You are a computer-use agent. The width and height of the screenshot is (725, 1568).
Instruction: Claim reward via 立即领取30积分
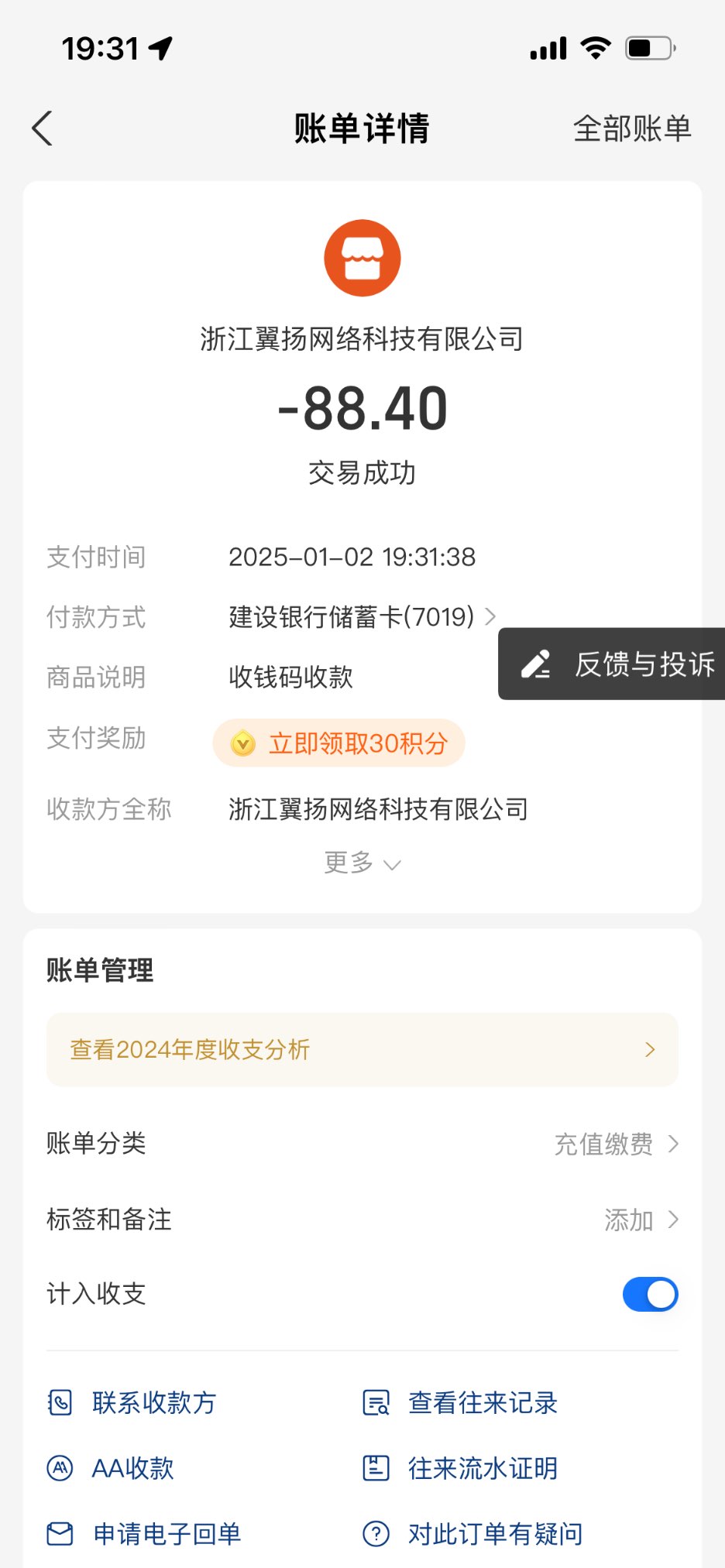tap(339, 743)
